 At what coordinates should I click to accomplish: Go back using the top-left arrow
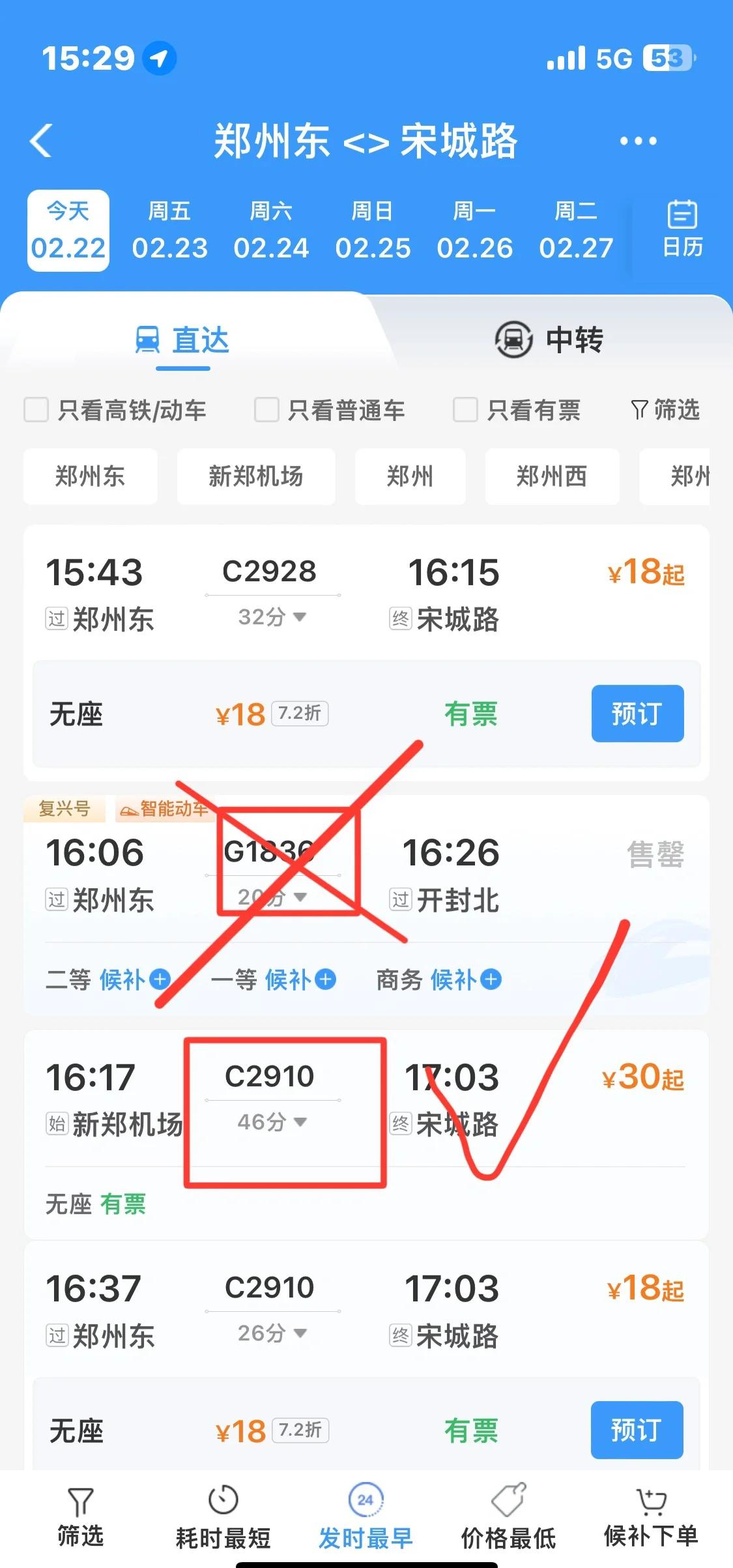[x=40, y=140]
